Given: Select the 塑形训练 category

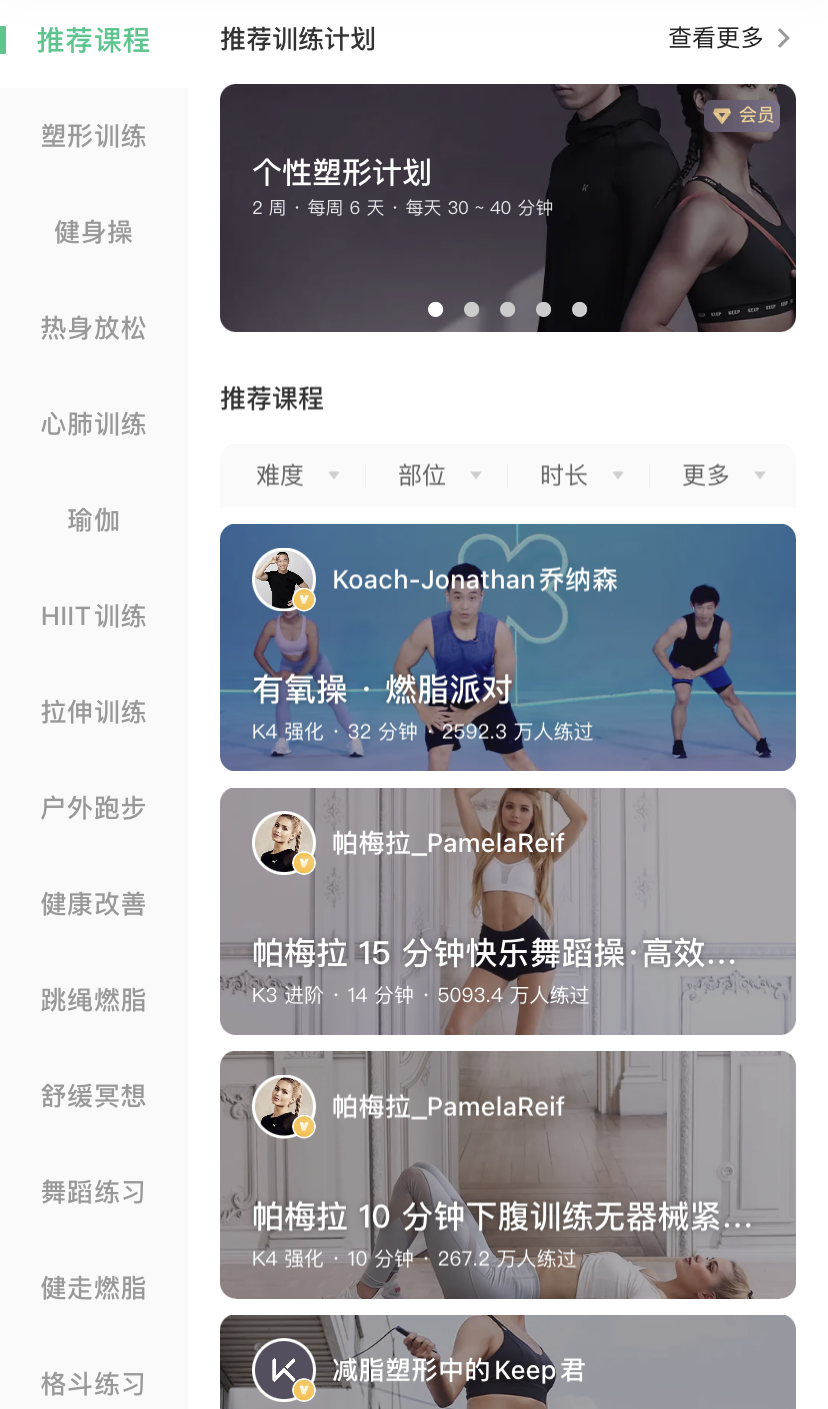Looking at the screenshot, I should click(x=93, y=136).
